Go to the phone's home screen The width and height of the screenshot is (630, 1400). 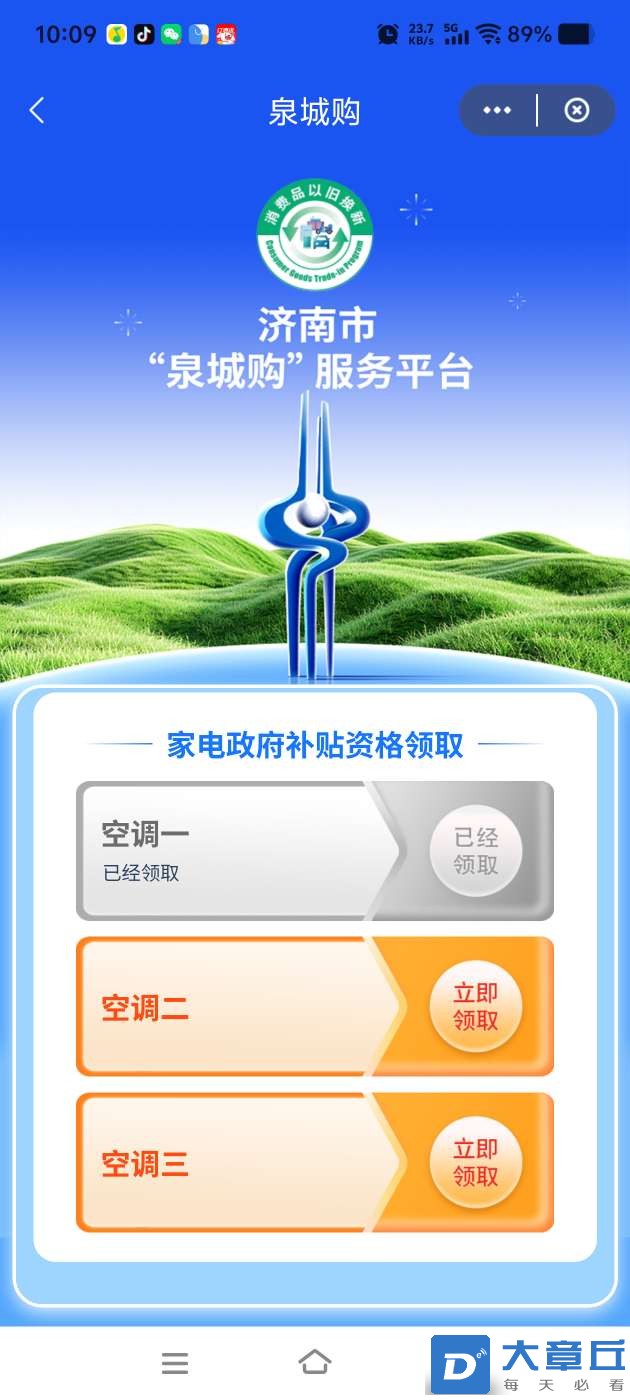click(x=315, y=1362)
